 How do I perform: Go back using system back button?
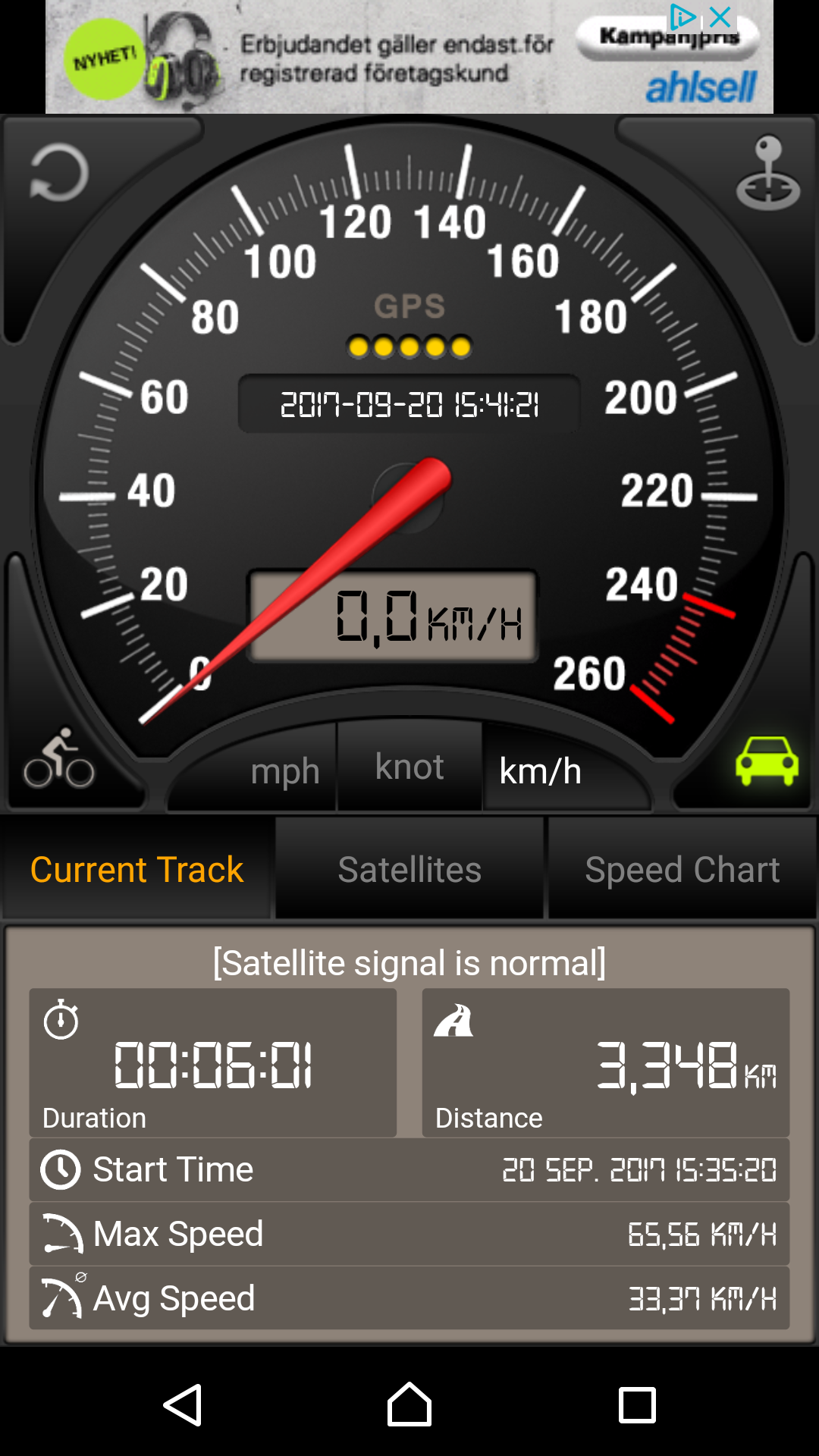tap(183, 1404)
